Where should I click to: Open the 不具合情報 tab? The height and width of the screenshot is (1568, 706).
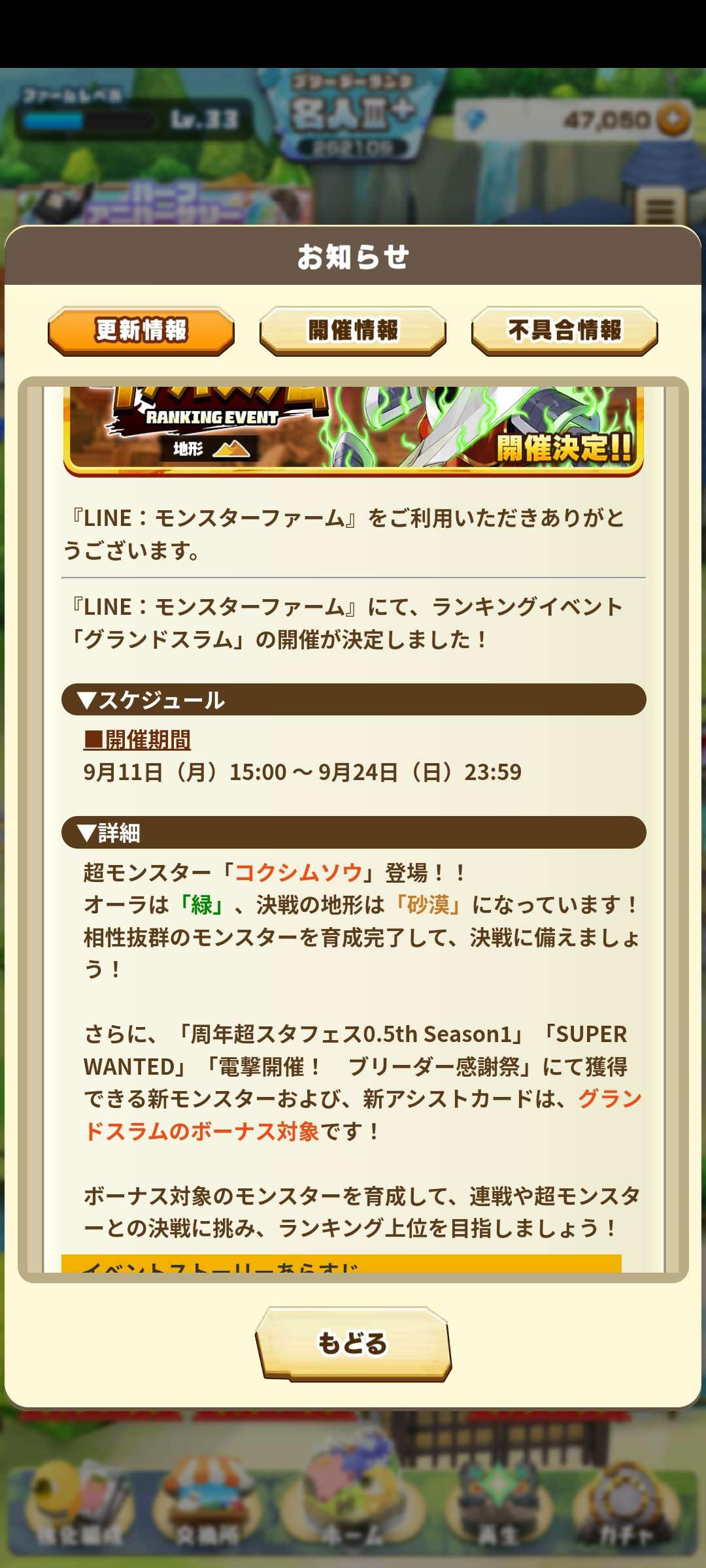pos(564,331)
